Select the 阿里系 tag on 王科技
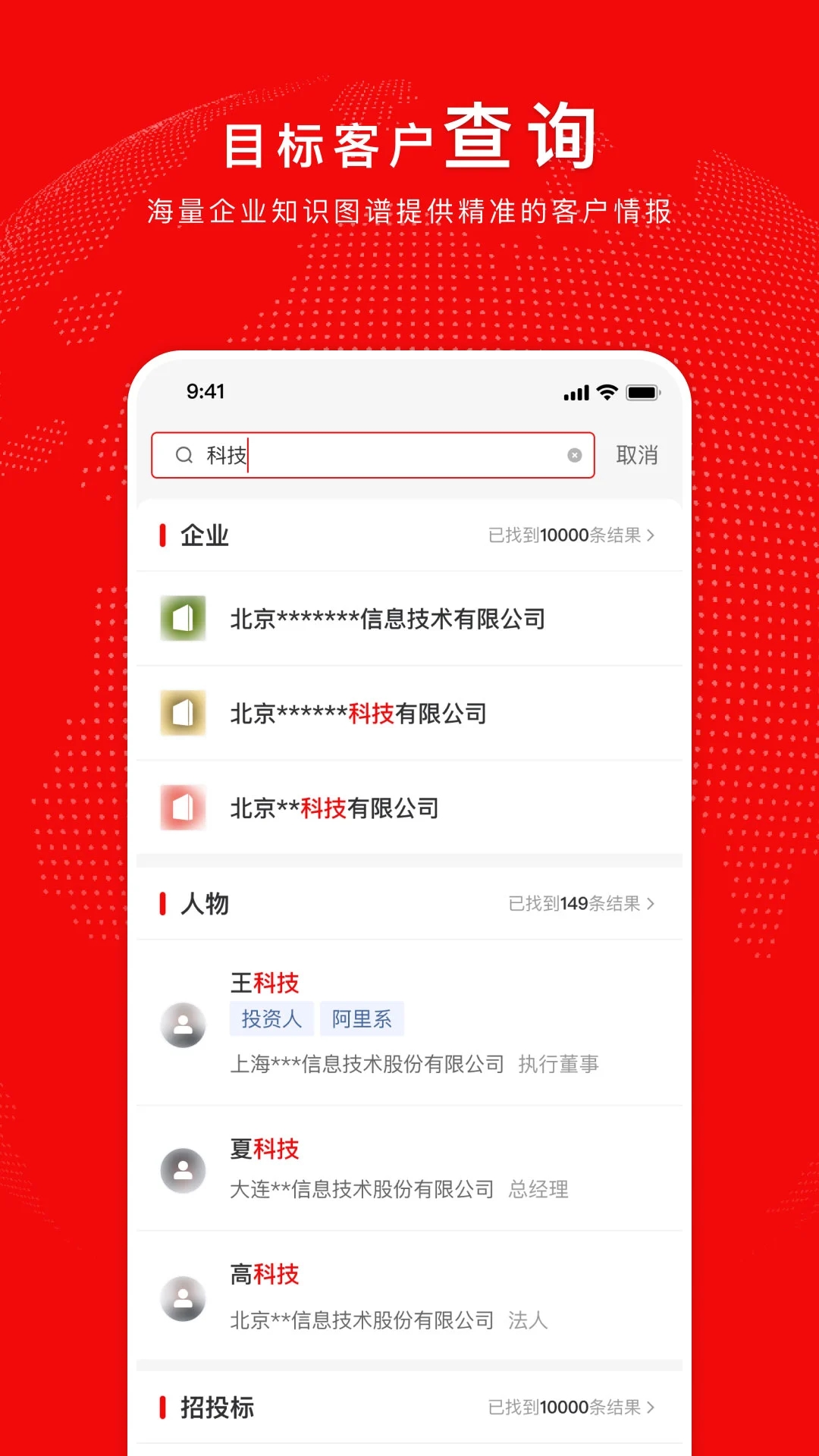 click(362, 1018)
